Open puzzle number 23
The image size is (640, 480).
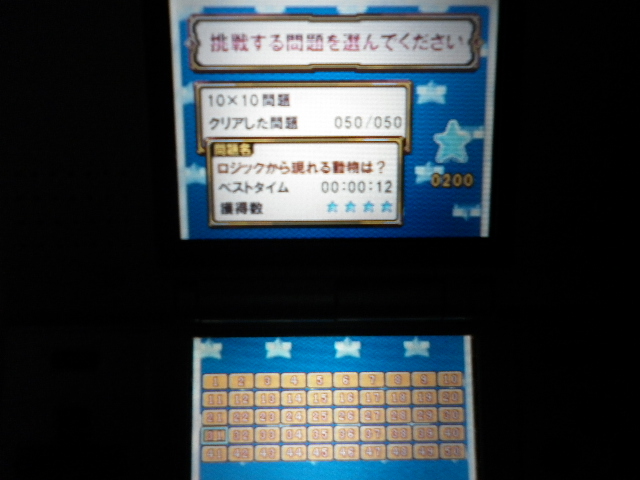pos(267,416)
